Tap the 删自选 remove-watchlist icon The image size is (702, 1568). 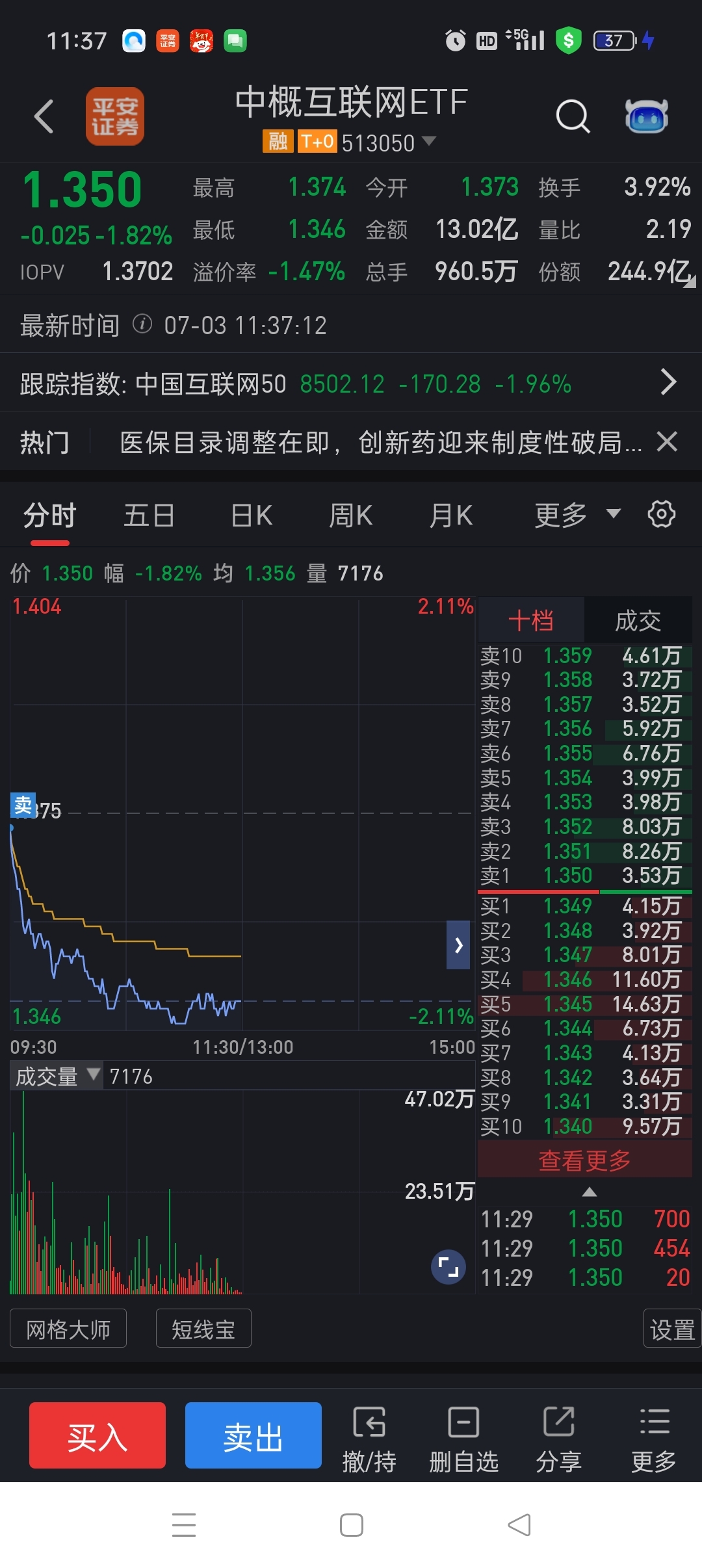pos(463,1437)
